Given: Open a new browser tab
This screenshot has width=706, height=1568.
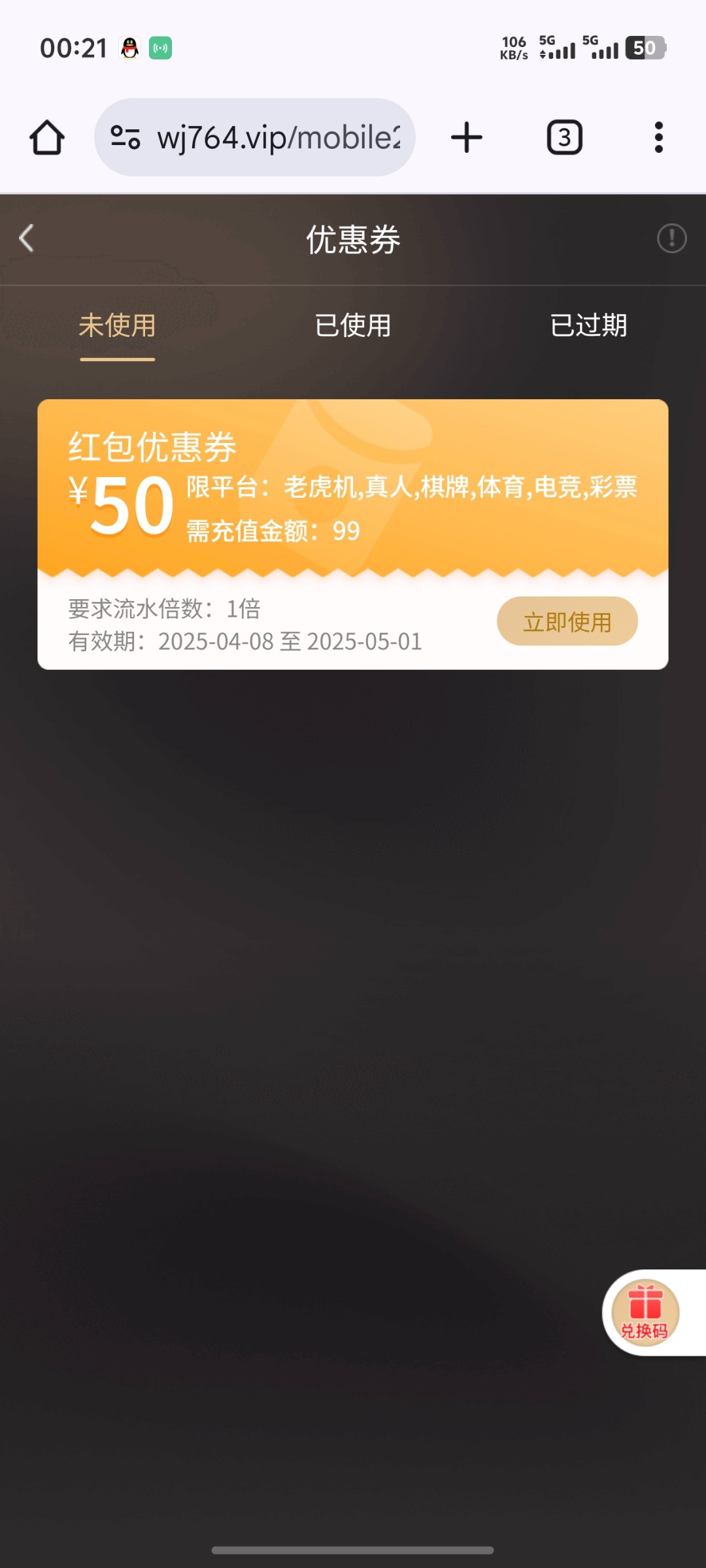Looking at the screenshot, I should pos(467,137).
